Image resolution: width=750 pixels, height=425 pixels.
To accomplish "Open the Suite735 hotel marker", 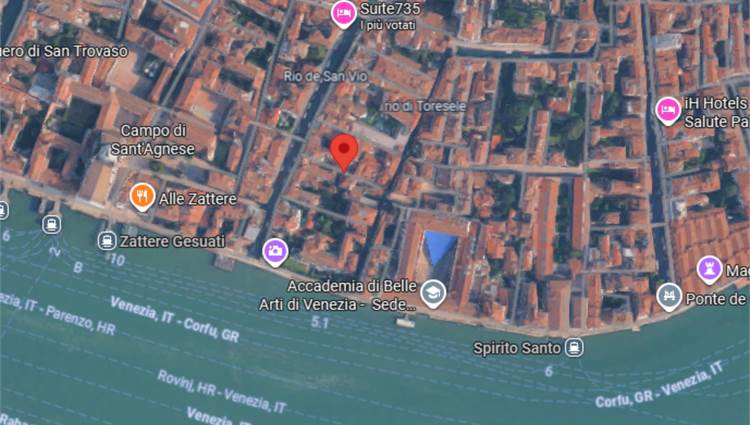I will pyautogui.click(x=343, y=13).
